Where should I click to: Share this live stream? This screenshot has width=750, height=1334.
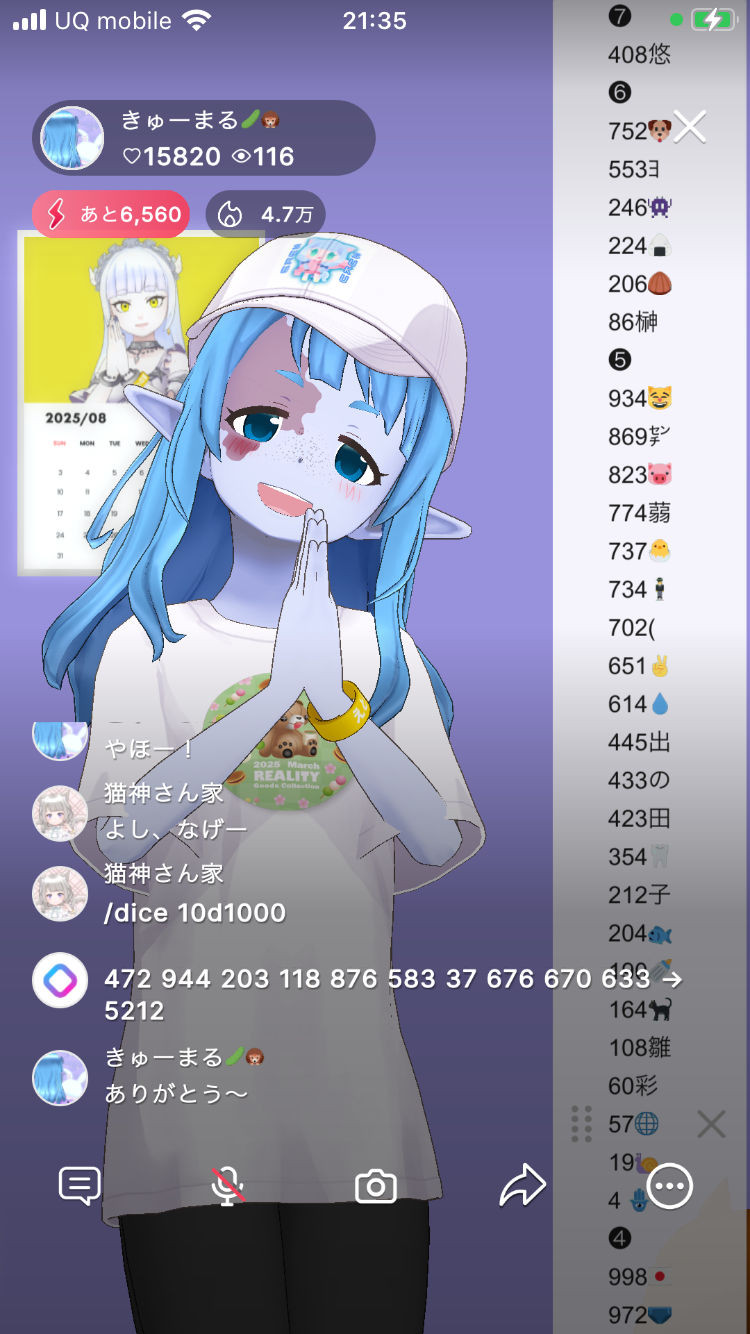523,1186
